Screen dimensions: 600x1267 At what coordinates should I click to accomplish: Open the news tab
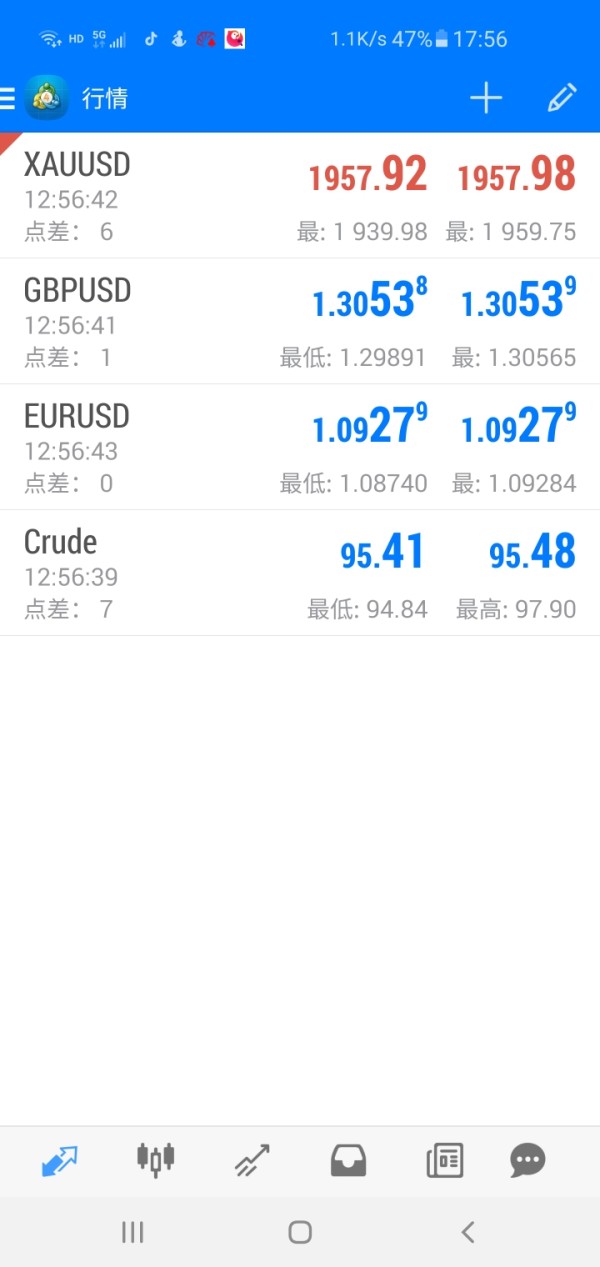(x=444, y=1160)
